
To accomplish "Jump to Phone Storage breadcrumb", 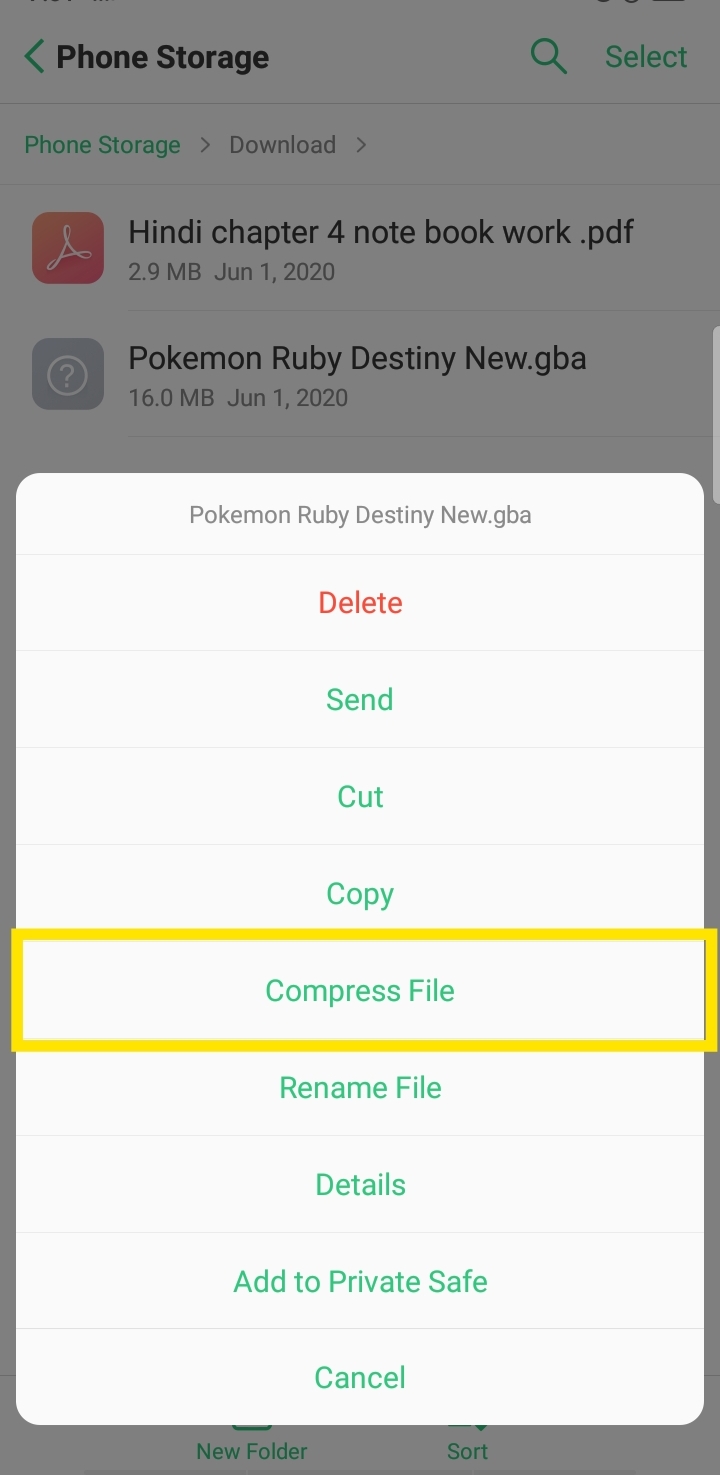I will point(102,145).
